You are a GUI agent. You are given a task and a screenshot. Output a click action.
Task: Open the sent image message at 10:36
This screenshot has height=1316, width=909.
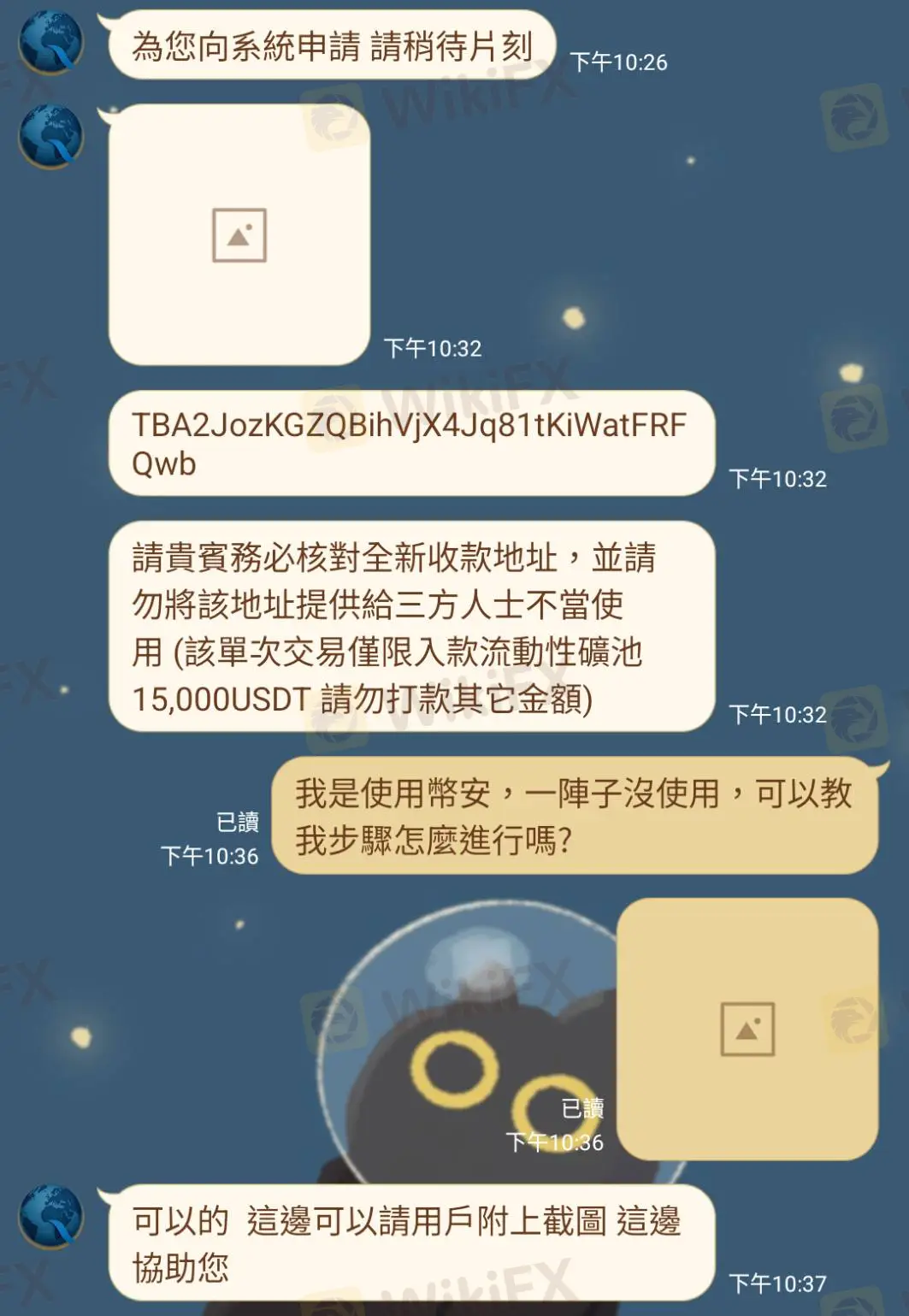[x=747, y=1029]
